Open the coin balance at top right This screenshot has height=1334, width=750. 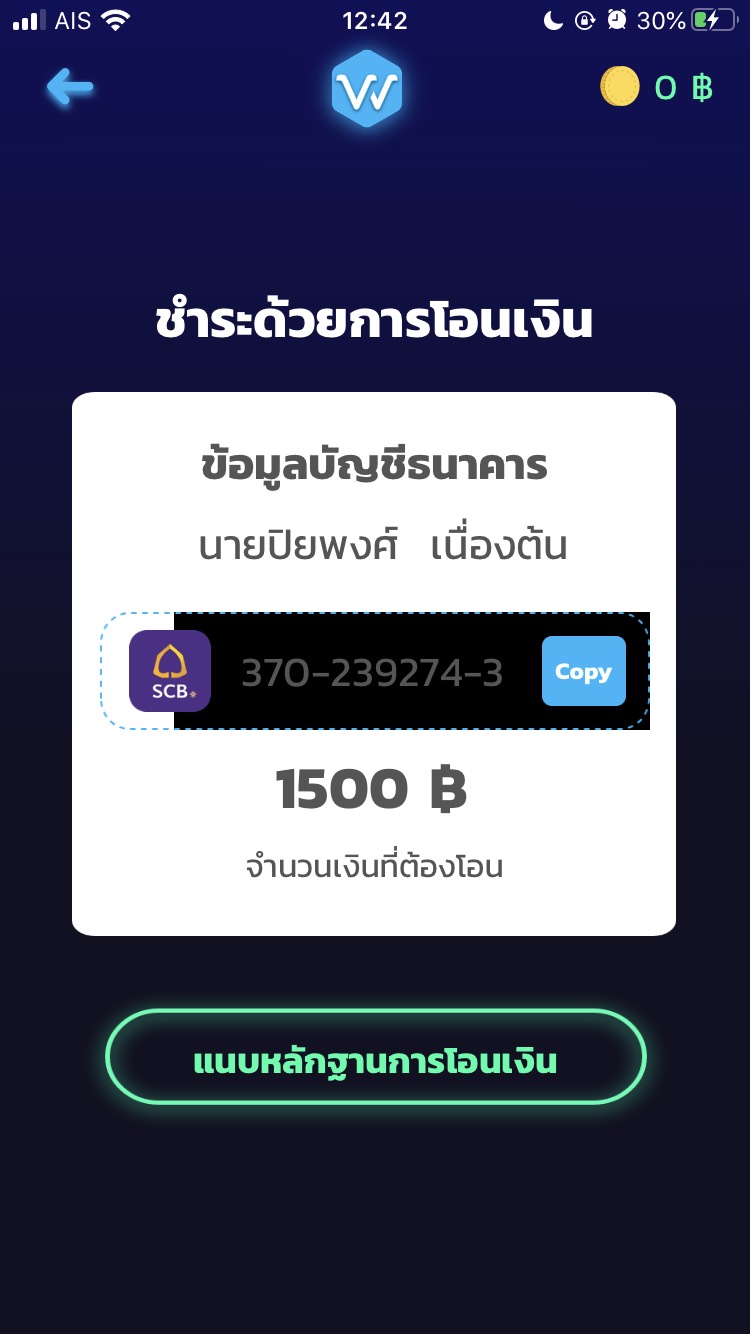(656, 88)
